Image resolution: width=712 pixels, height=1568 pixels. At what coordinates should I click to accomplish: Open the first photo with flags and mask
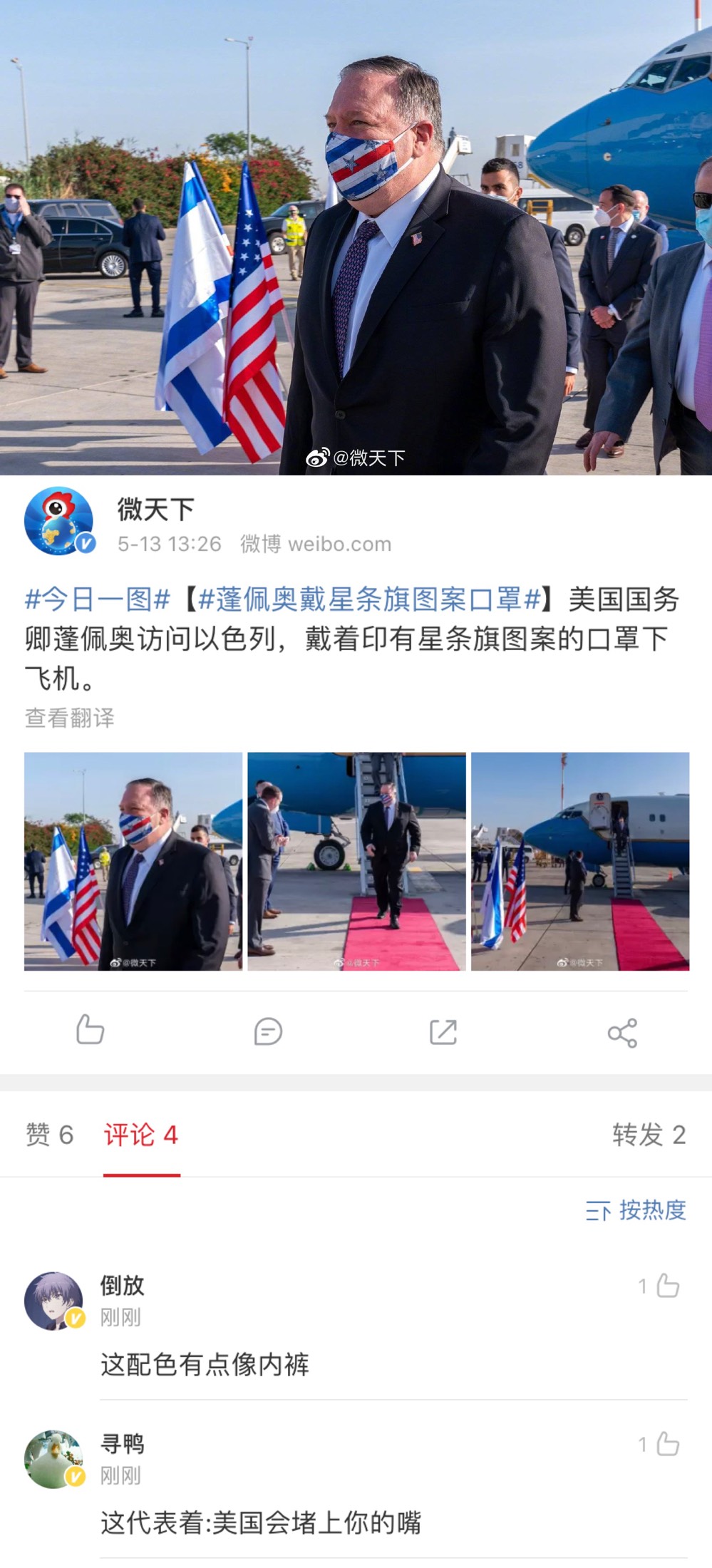coord(133,861)
